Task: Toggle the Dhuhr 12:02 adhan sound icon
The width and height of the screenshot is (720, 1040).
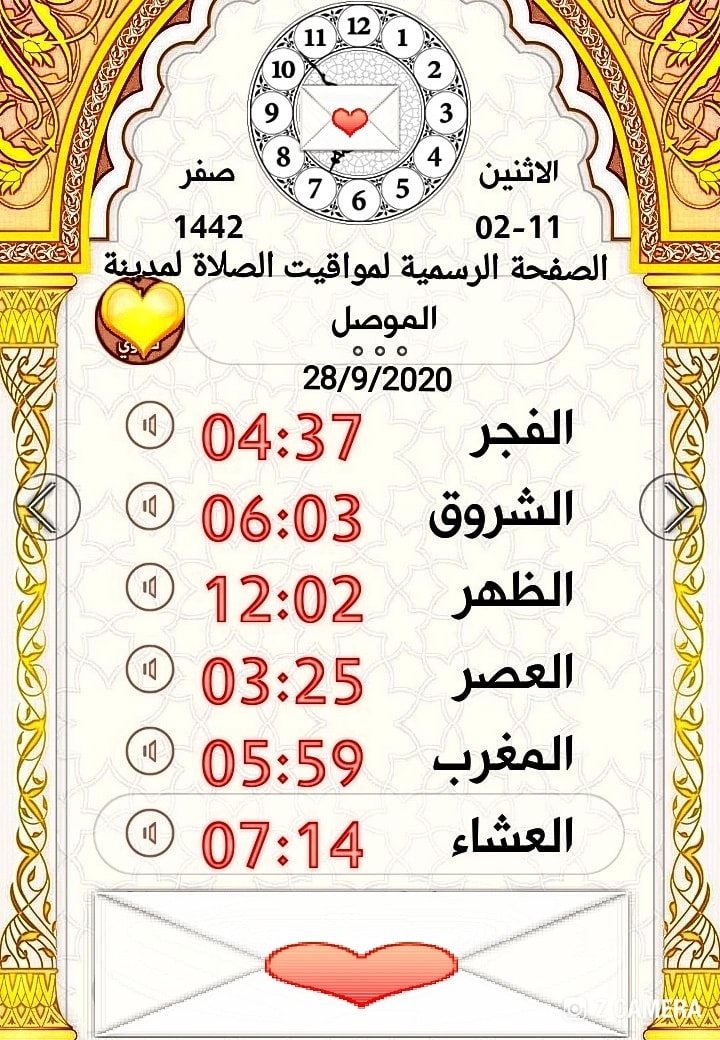Action: coord(150,587)
